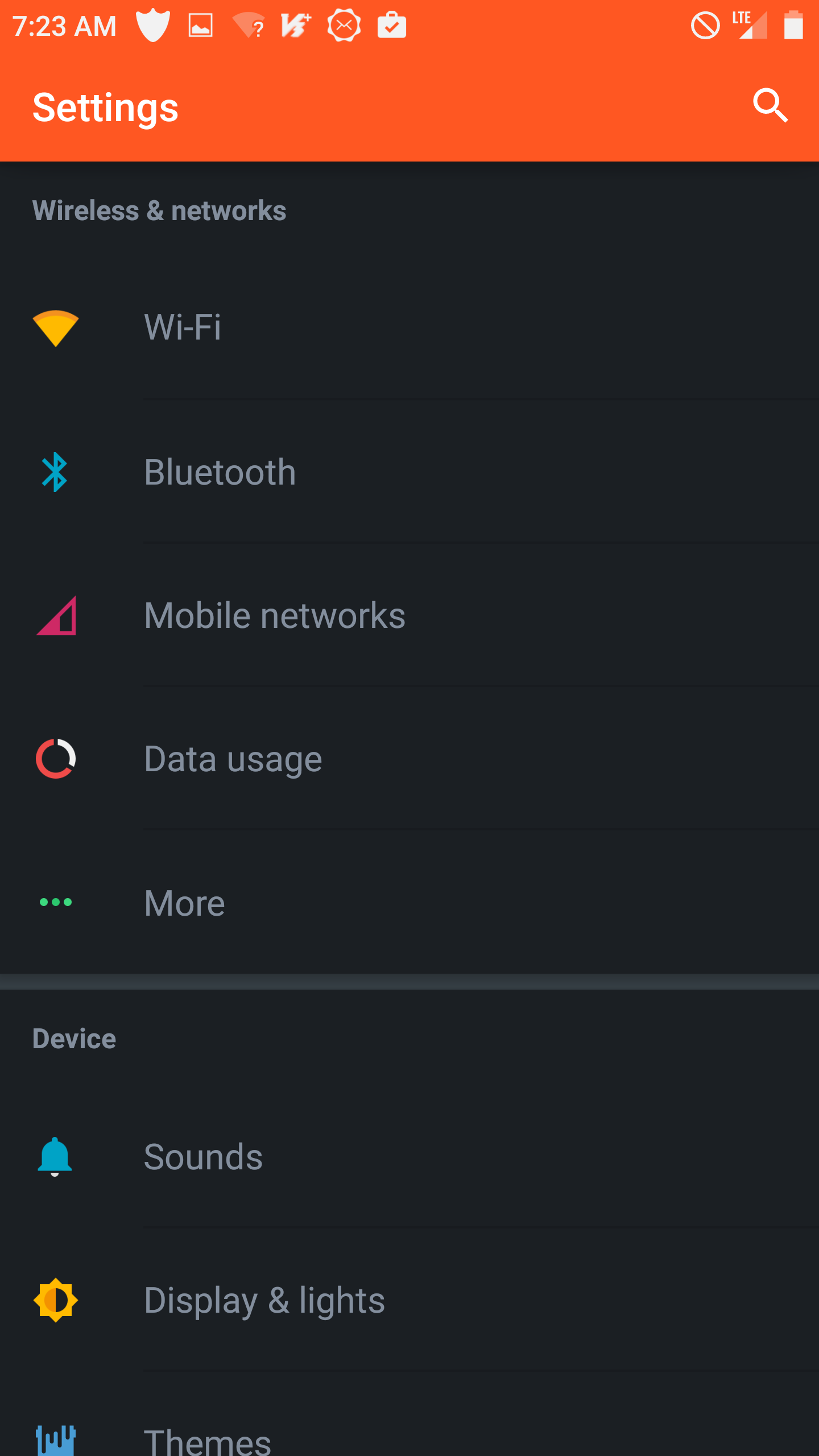Select Display & lights
Screen dimensions: 819x1456
click(264, 1300)
